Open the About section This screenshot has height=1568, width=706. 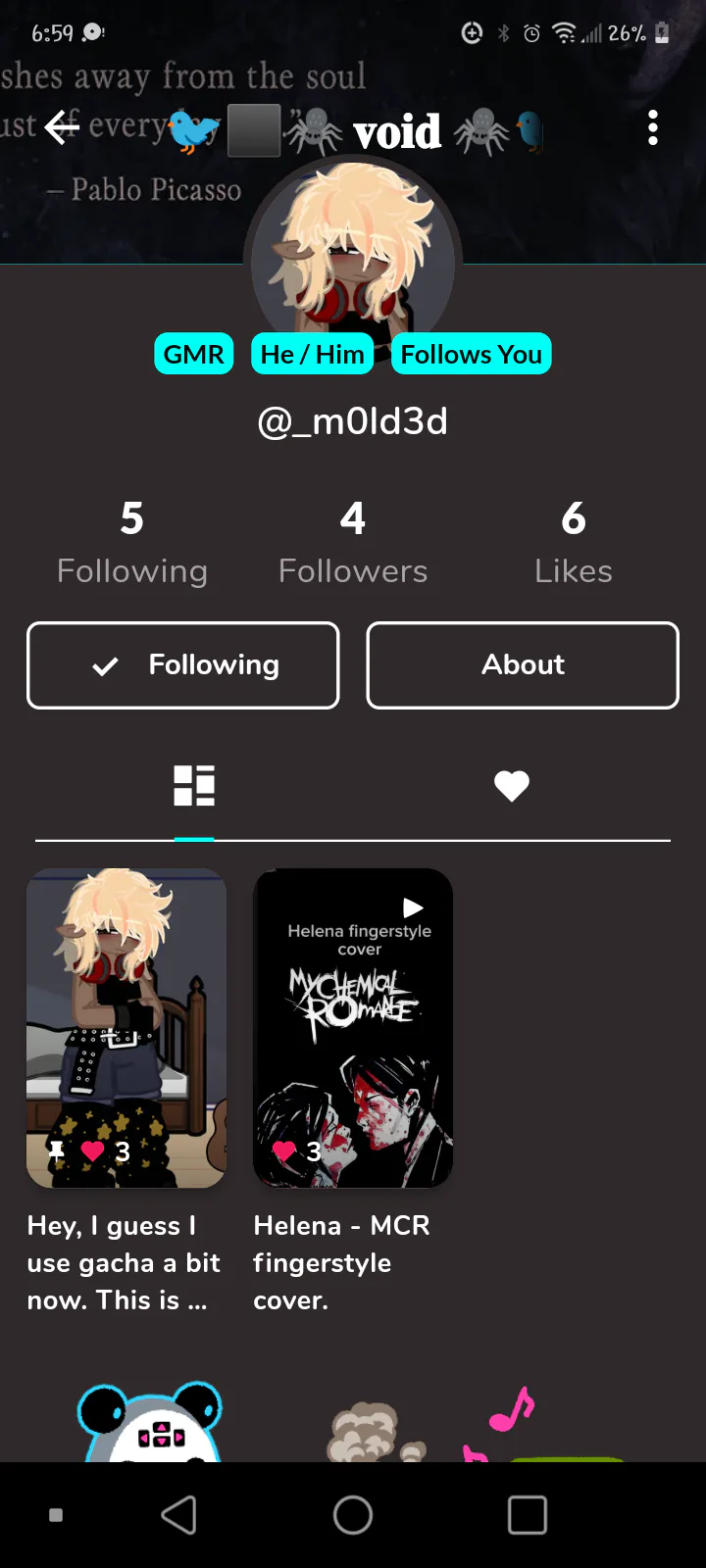[x=523, y=665]
